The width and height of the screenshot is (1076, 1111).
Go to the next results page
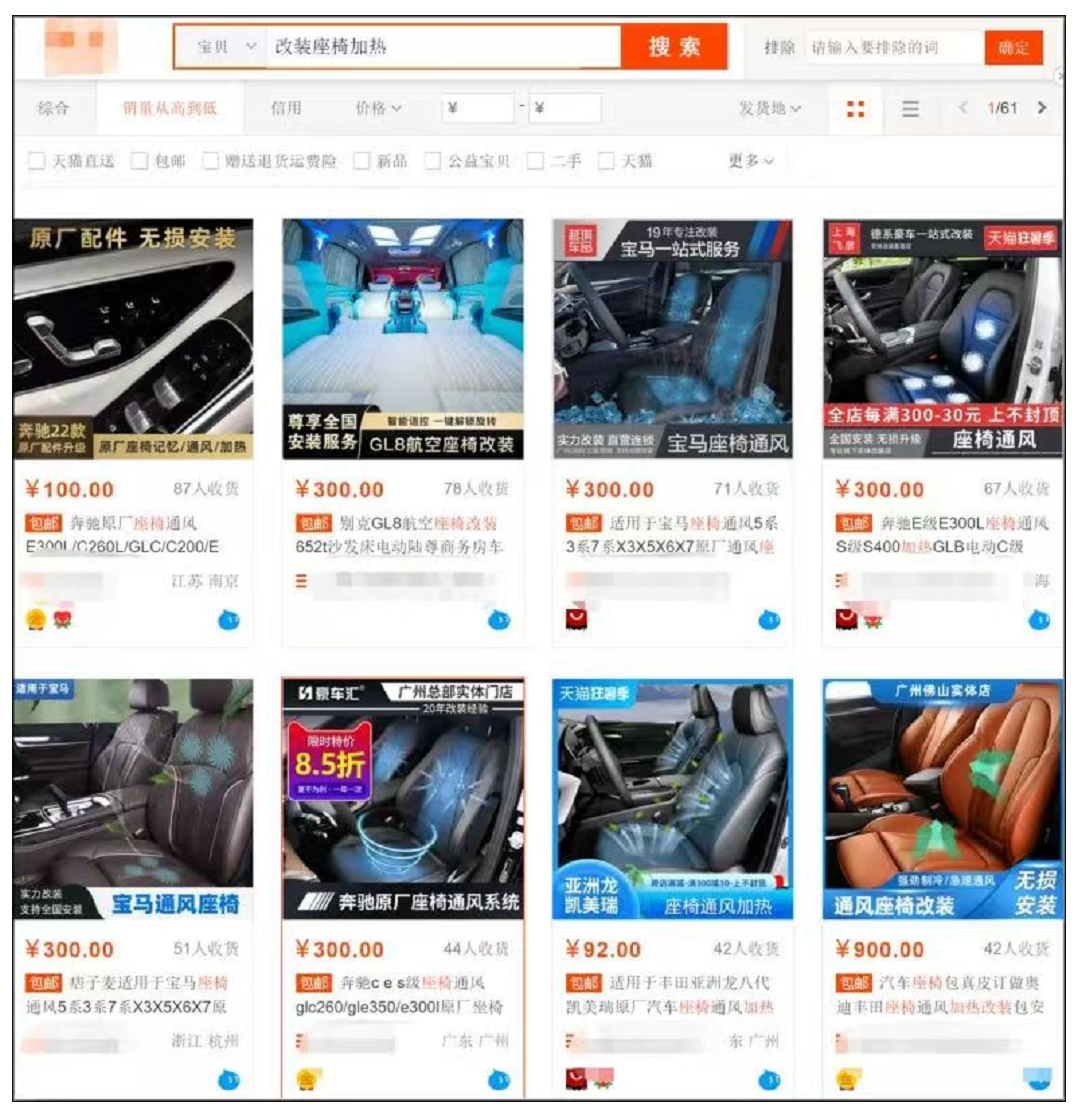[x=1043, y=108]
